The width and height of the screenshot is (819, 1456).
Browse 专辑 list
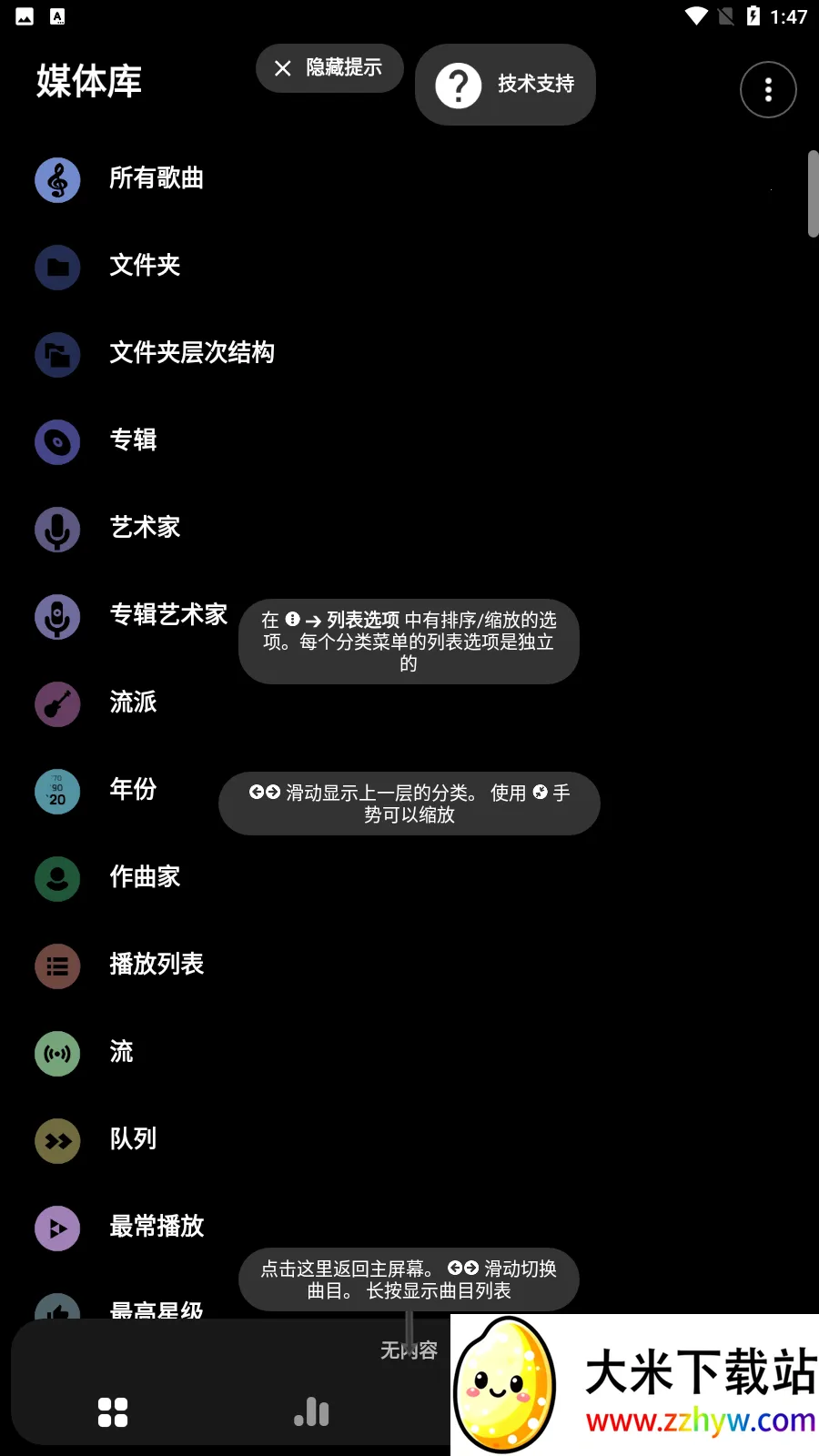133,441
